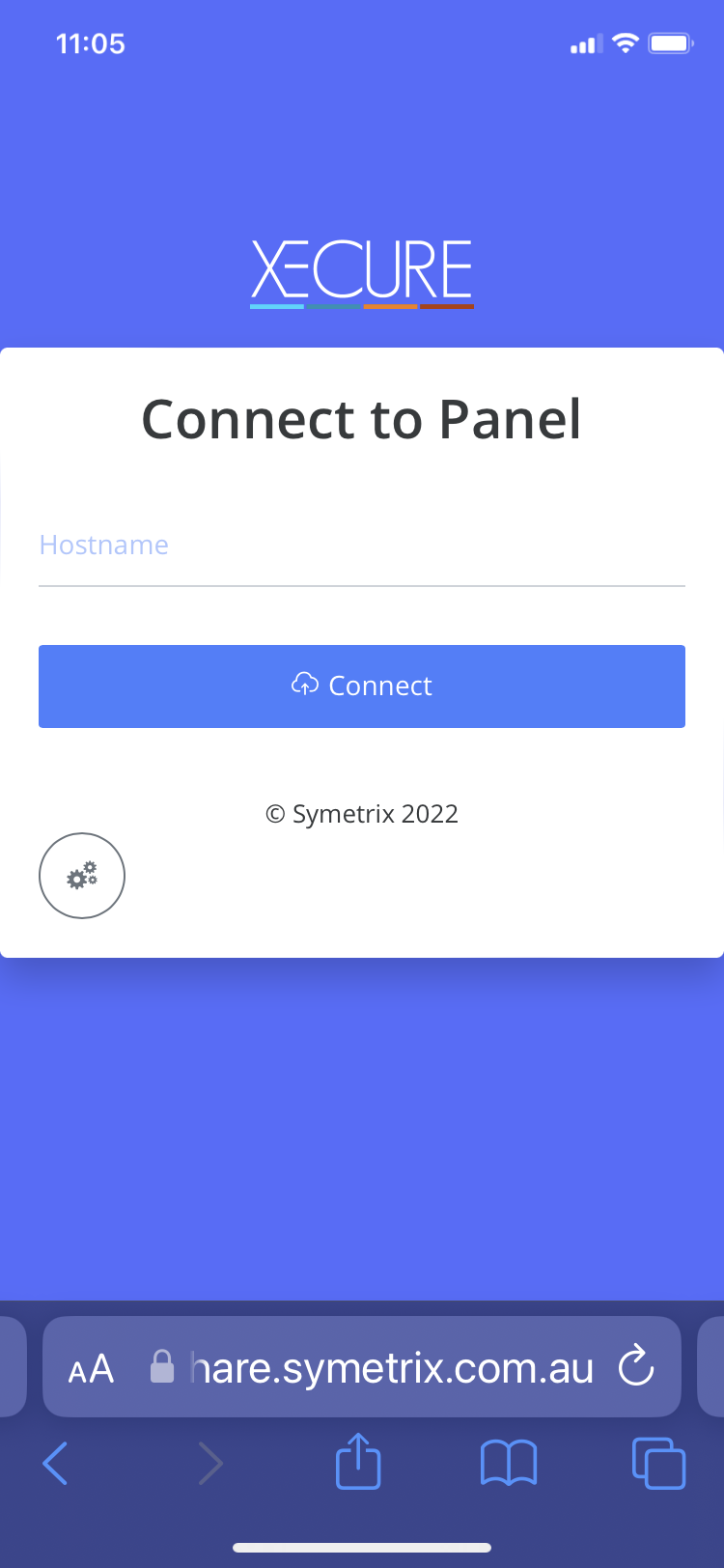Open Safari bookmarks
This screenshot has height=1568, width=724.
[509, 1463]
